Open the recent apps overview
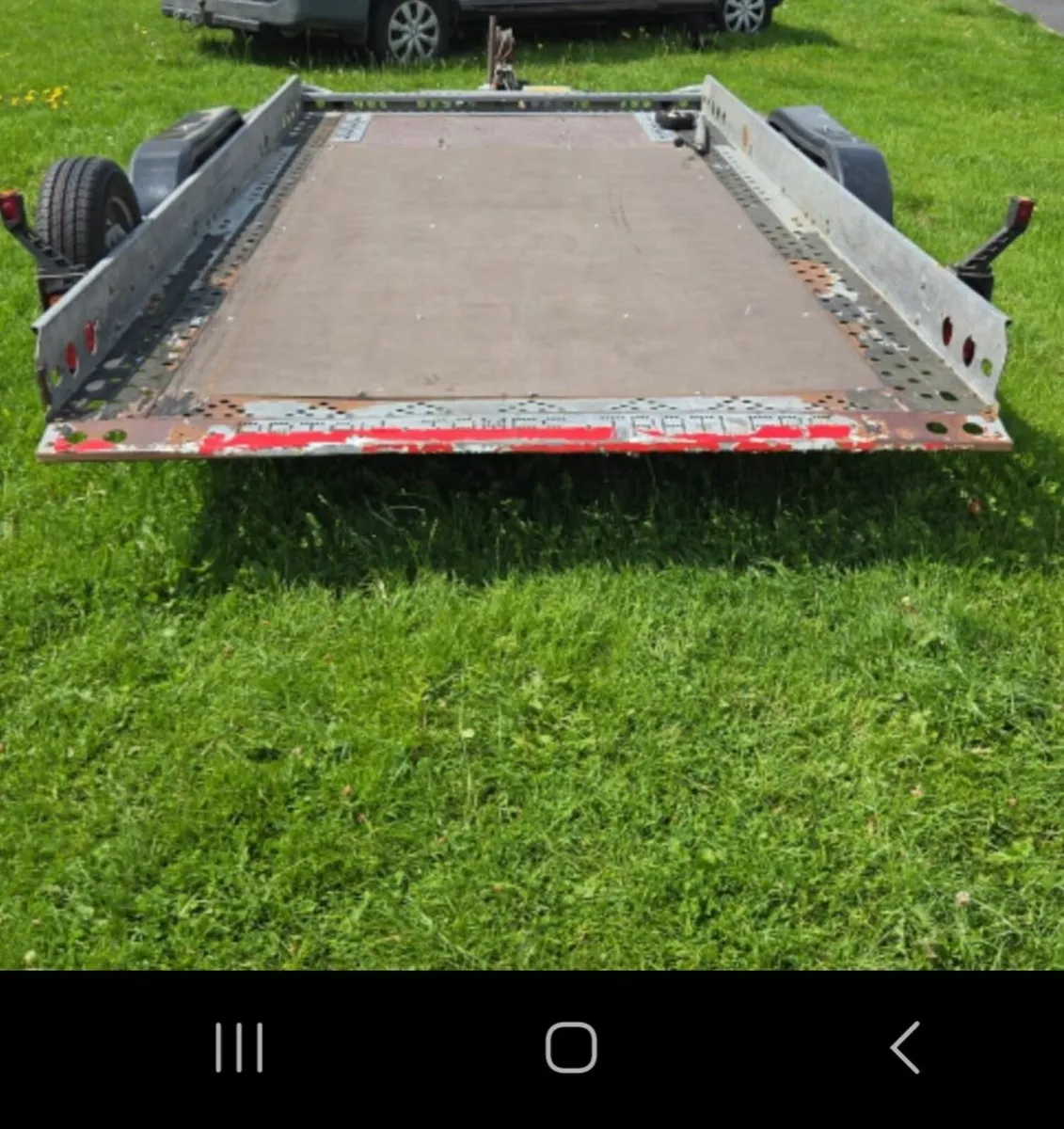The width and height of the screenshot is (1064, 1129). point(239,1047)
